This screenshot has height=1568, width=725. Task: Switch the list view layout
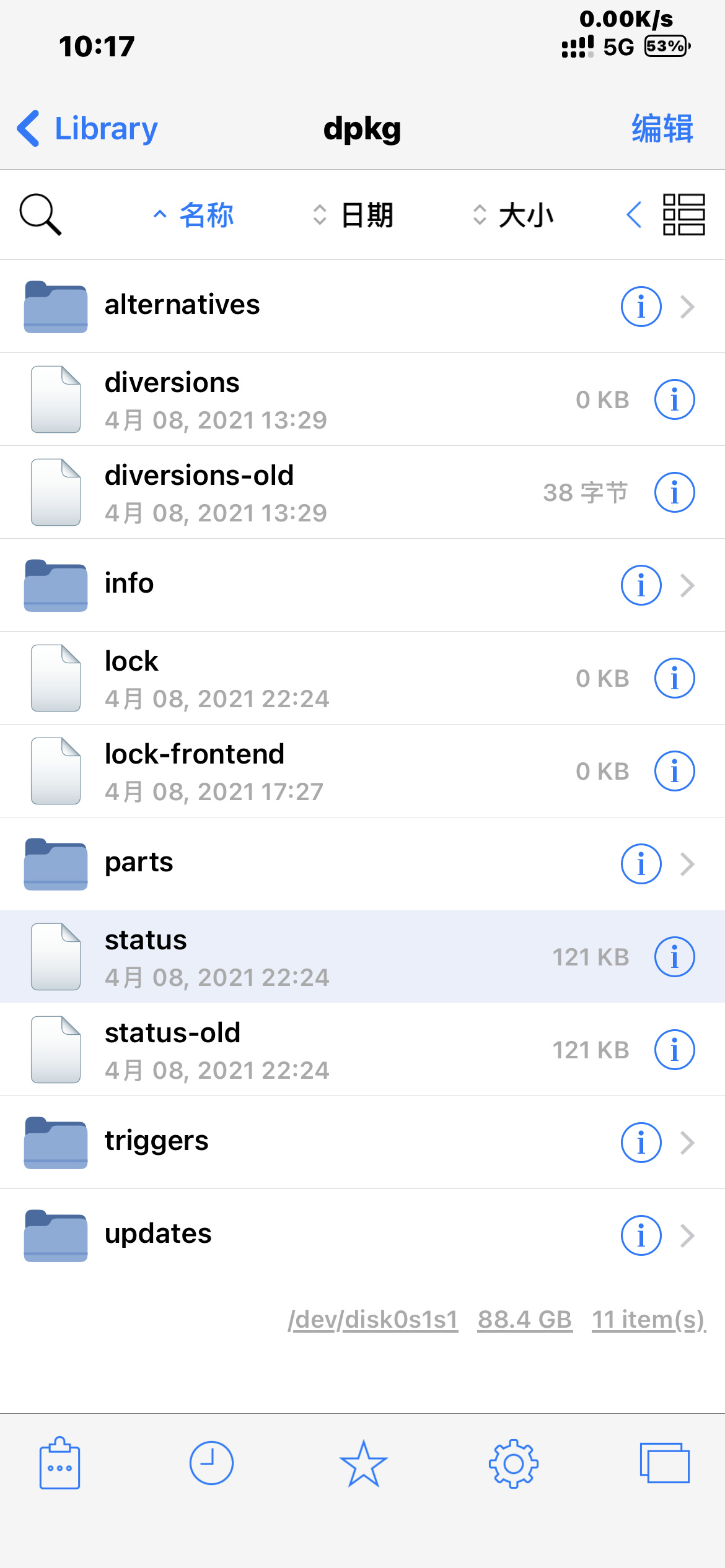(683, 215)
